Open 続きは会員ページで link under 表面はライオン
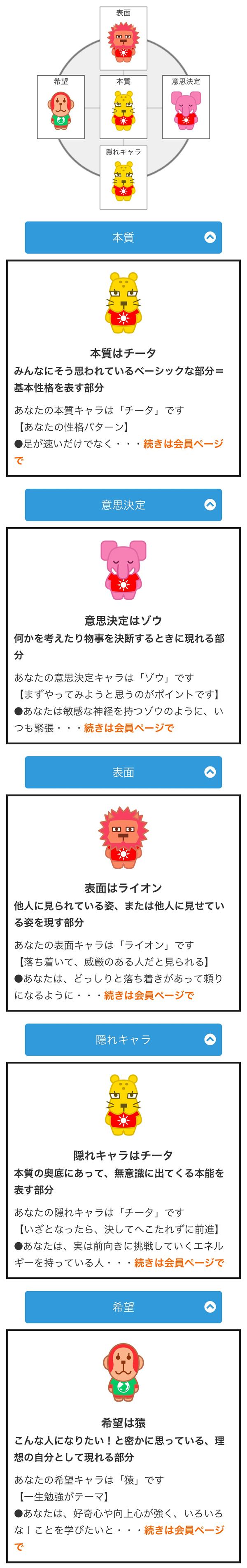The image size is (247, 1568). [x=149, y=995]
